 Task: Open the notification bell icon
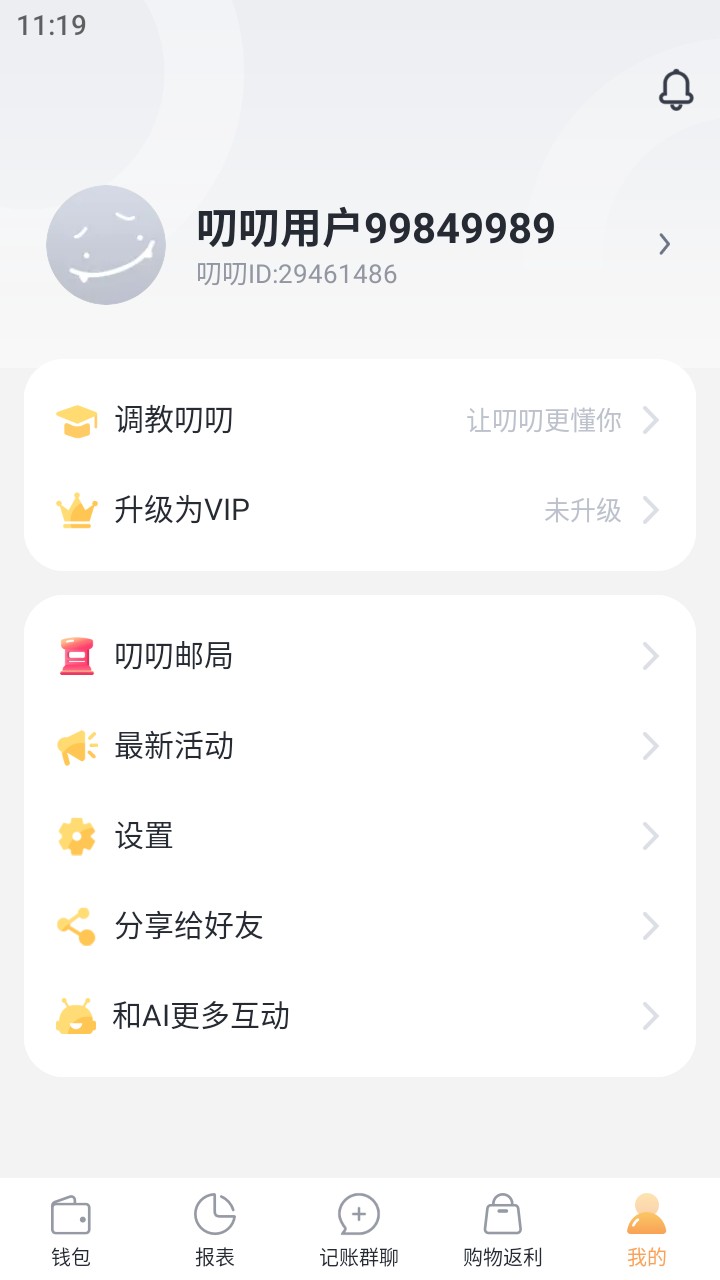pyautogui.click(x=674, y=89)
